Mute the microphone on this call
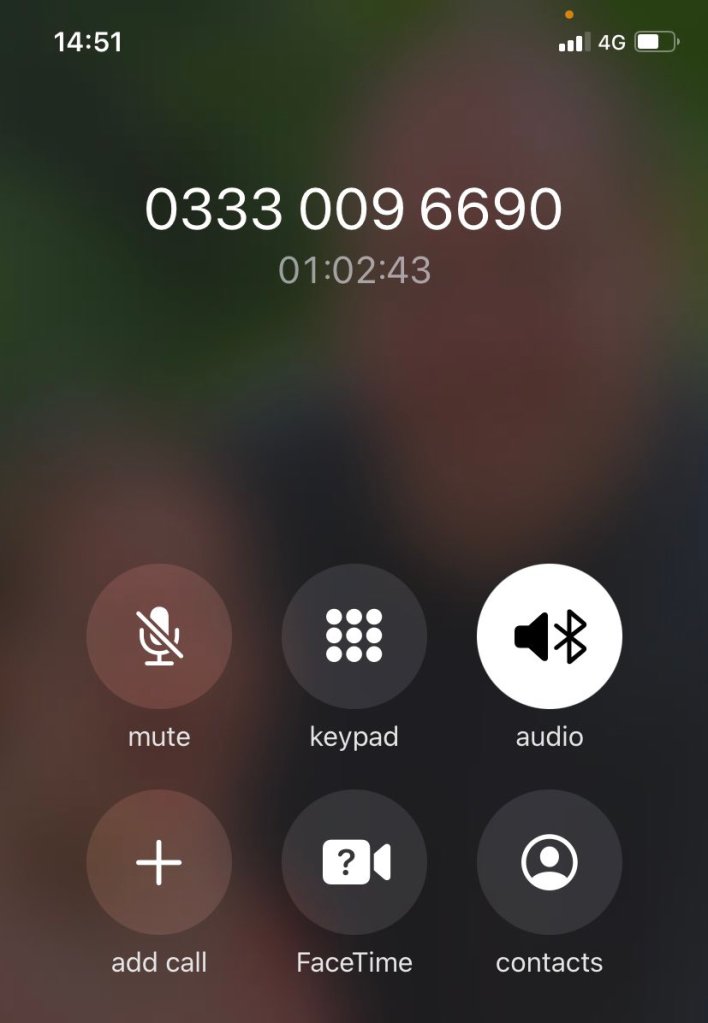 tap(159, 636)
